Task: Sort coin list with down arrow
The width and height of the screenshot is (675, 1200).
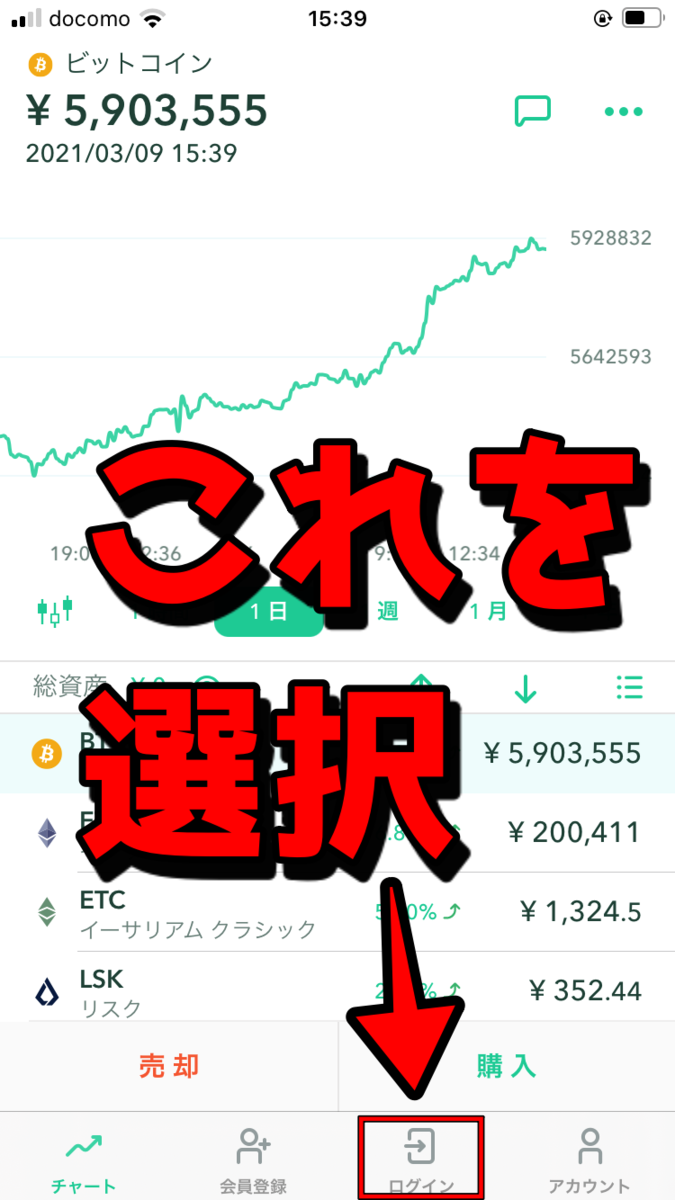Action: 526,688
